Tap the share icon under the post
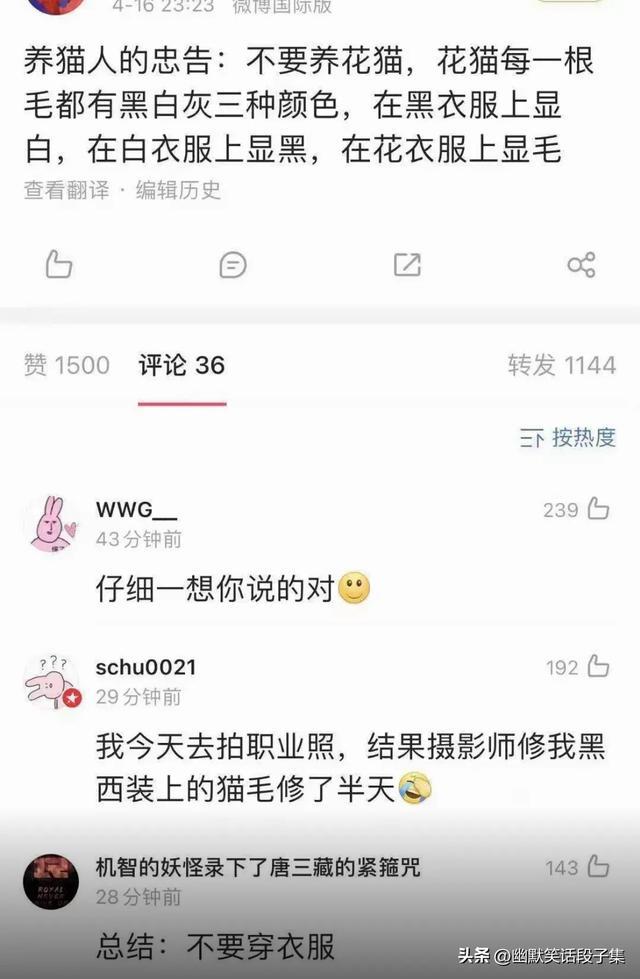 (581, 265)
